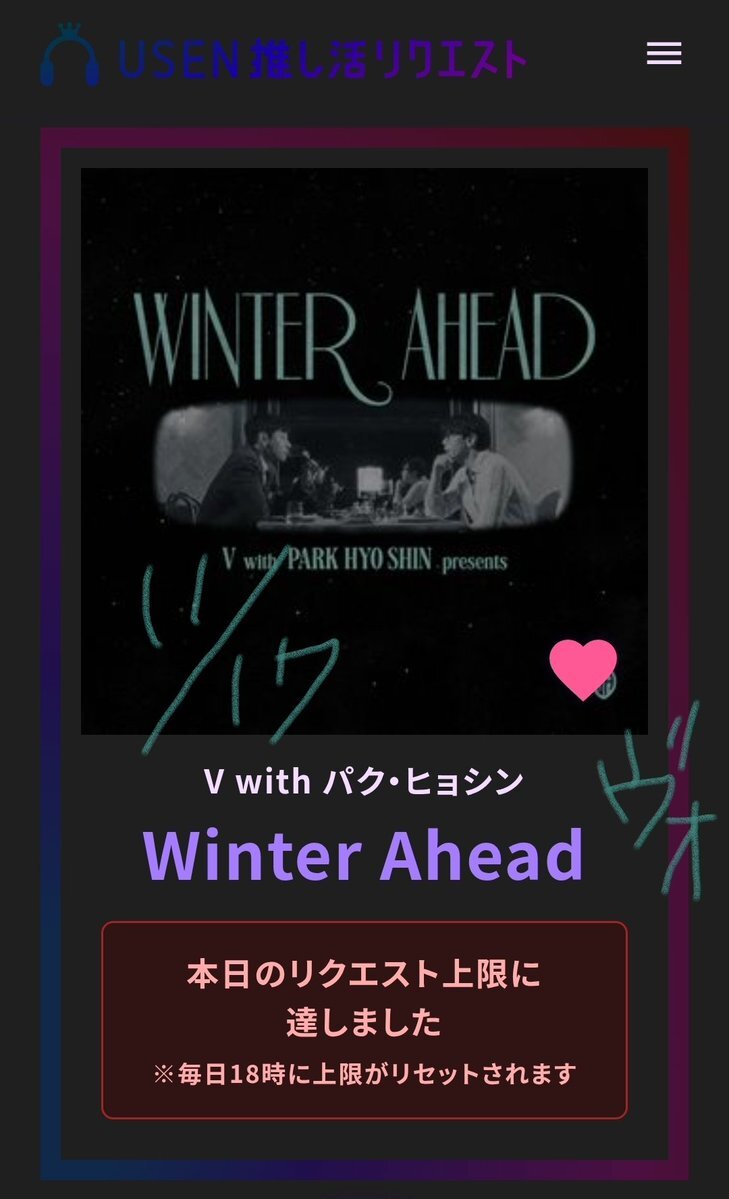
Task: Open the hamburger menu
Action: 664,54
